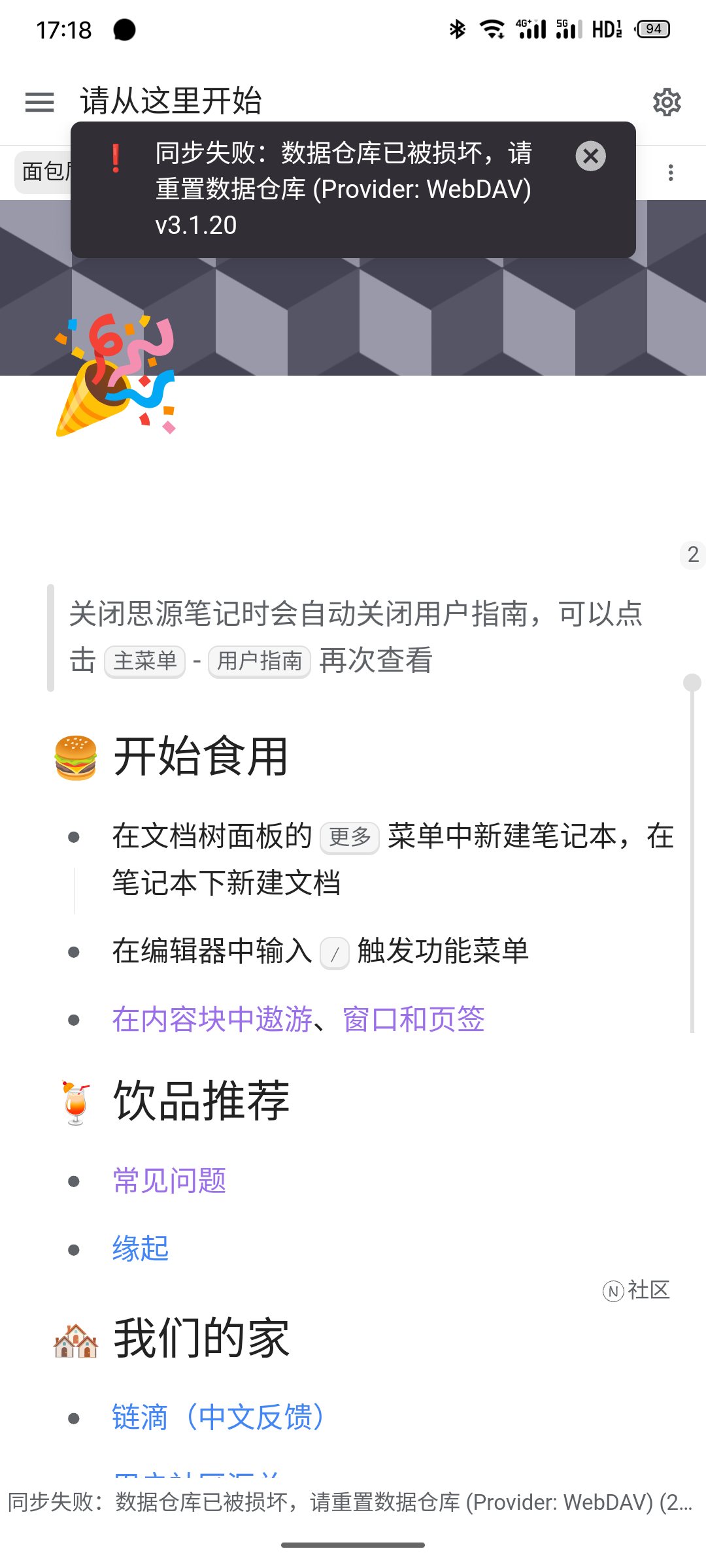
Task: Click the Ⓝ 社区 community badge
Action: pyautogui.click(x=637, y=1290)
